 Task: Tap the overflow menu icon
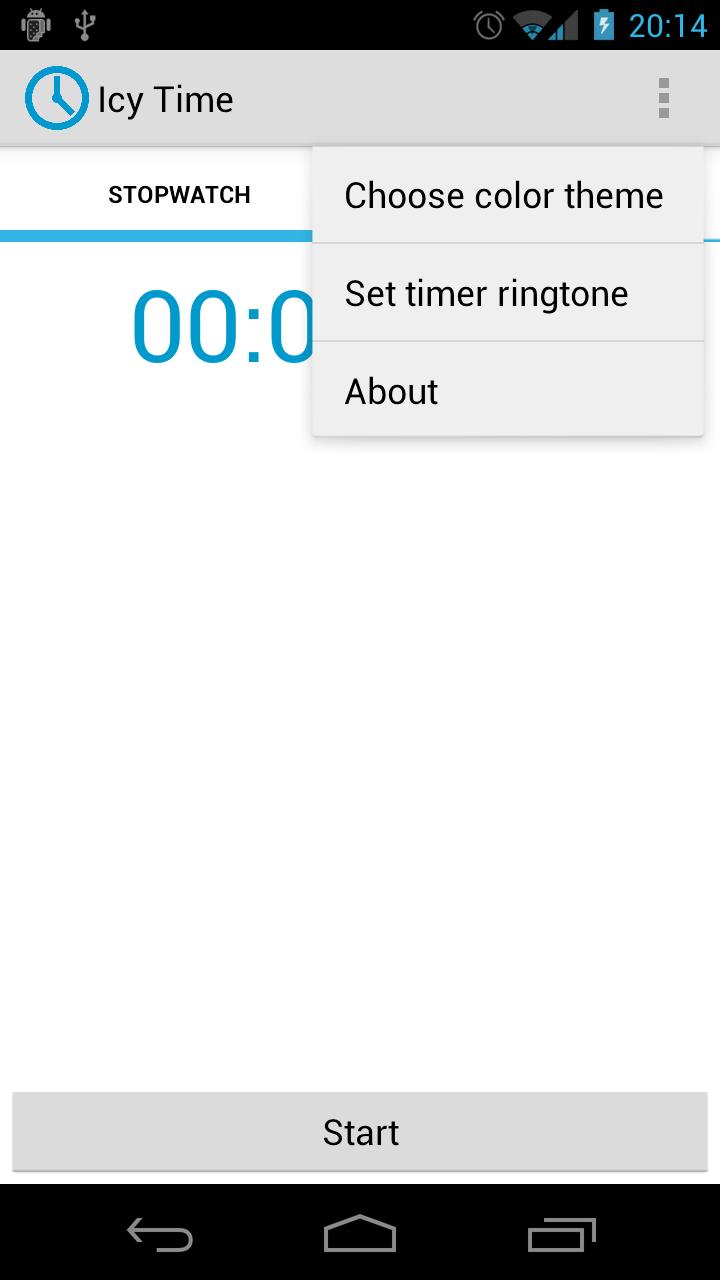[x=663, y=99]
